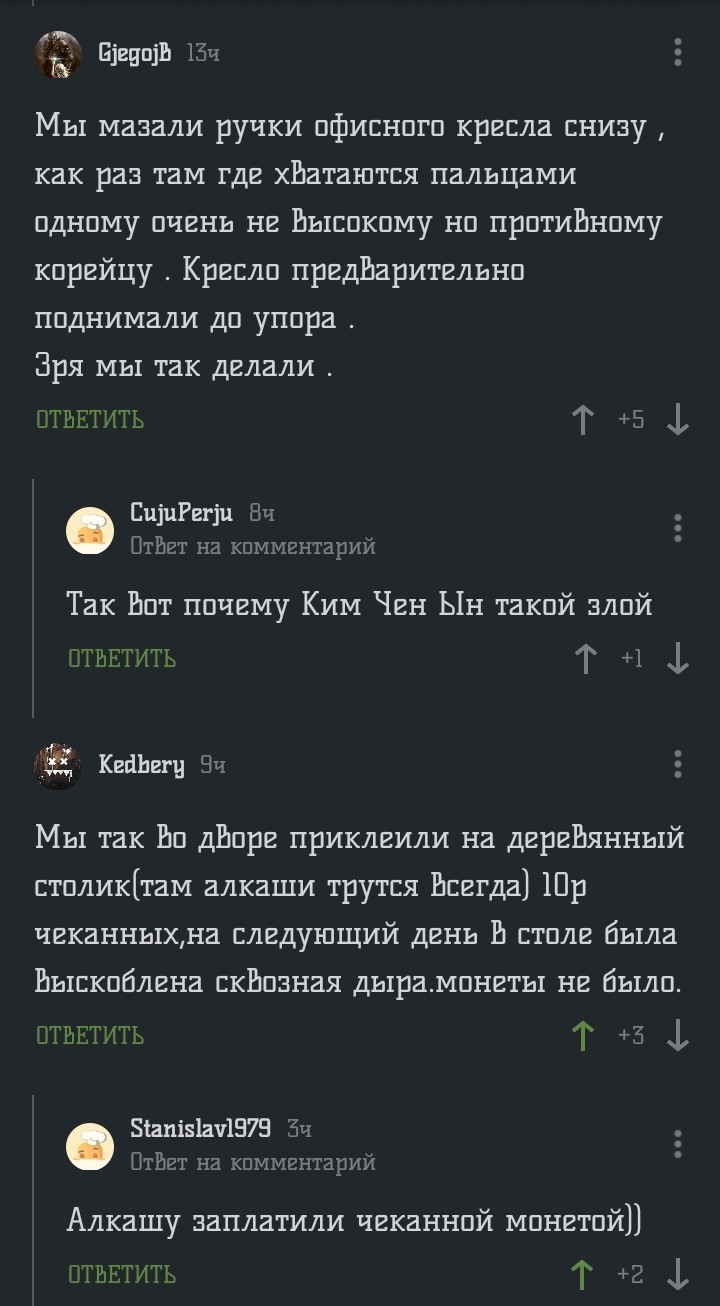Viewport: 720px width, 1306px height.
Task: Reply to CujuPerju's comment
Action: coord(122,658)
